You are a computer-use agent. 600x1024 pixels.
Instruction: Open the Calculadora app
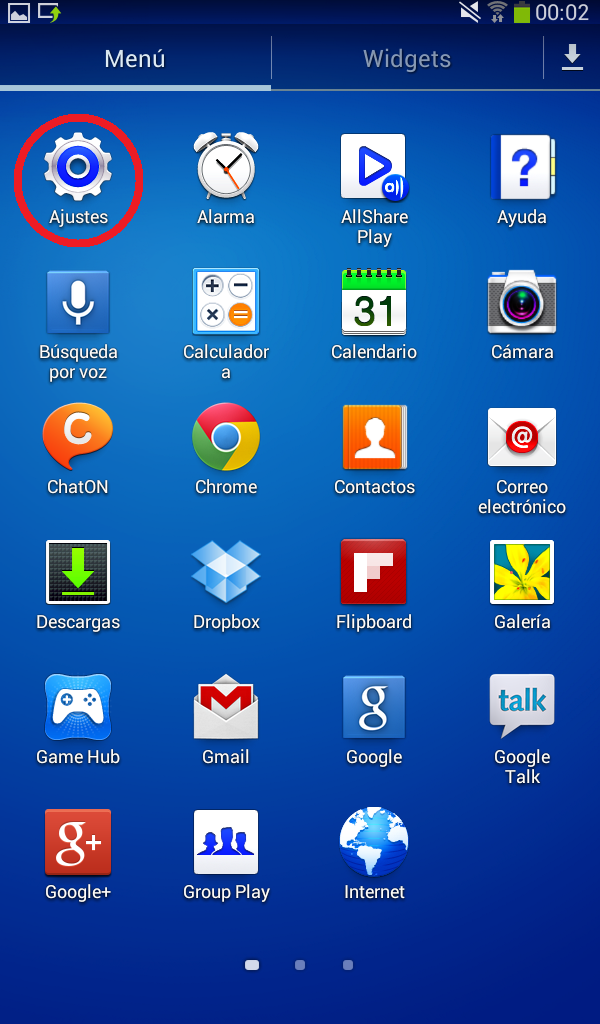click(x=226, y=304)
